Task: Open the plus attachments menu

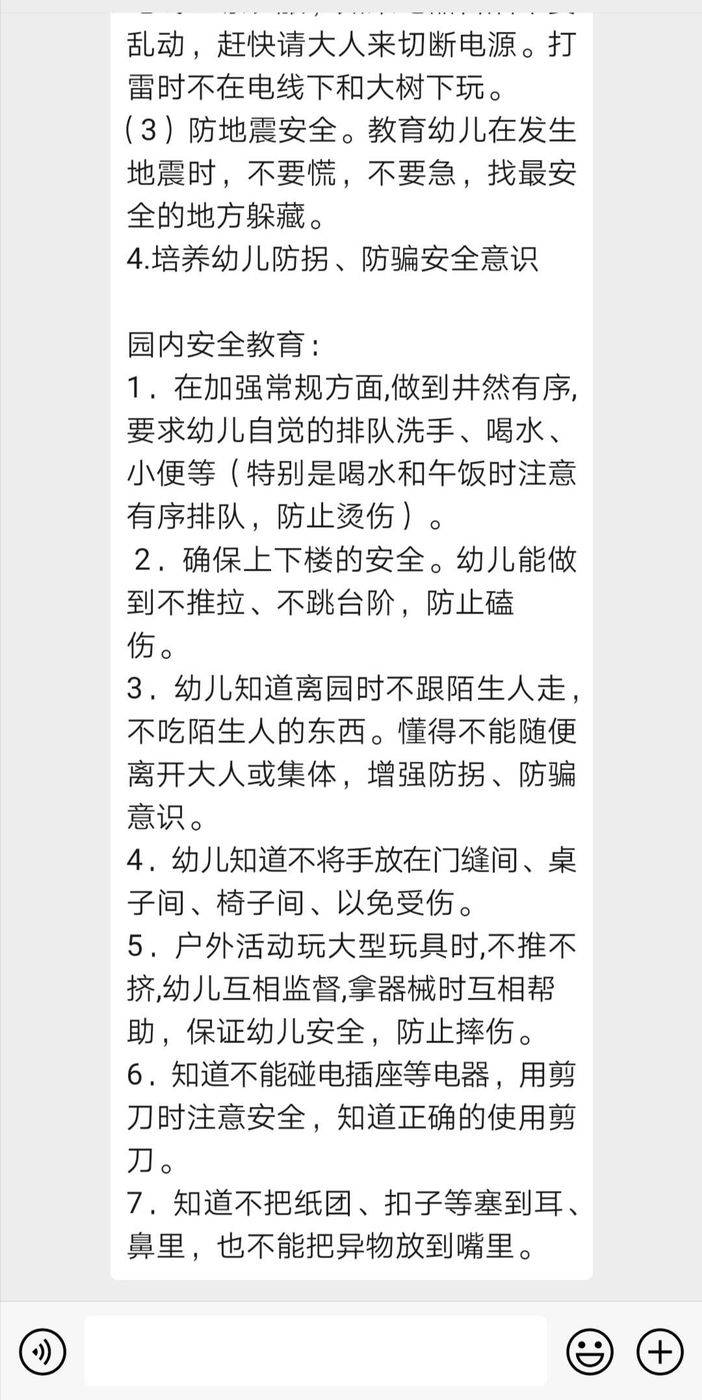Action: point(660,1351)
